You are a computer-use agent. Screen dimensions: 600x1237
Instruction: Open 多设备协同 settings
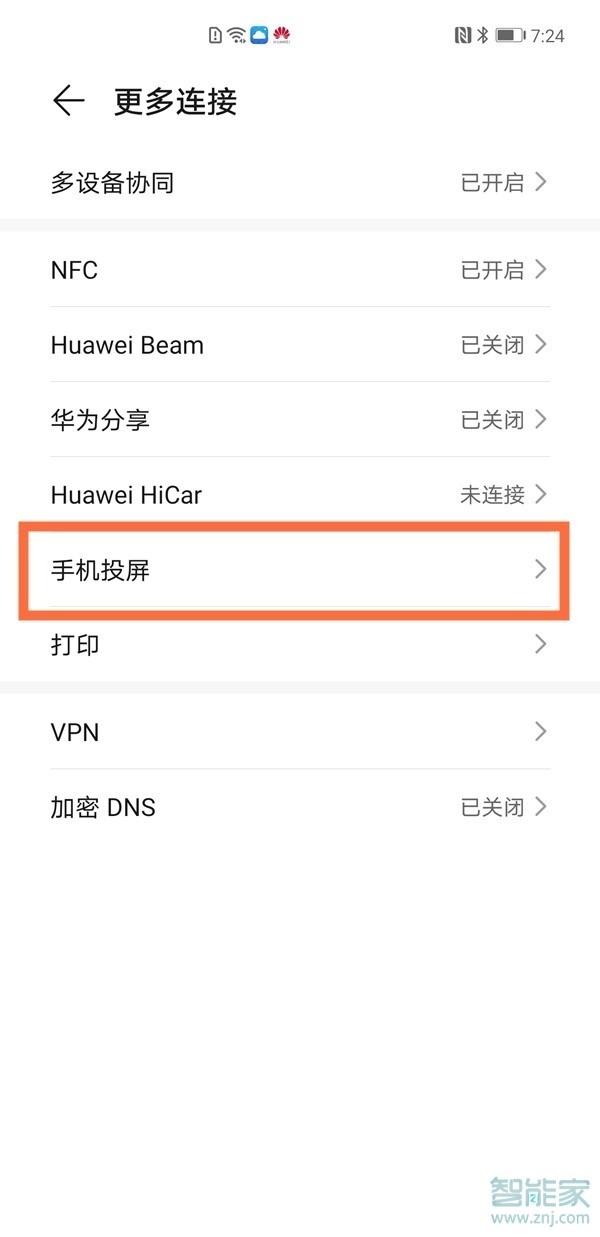300,183
